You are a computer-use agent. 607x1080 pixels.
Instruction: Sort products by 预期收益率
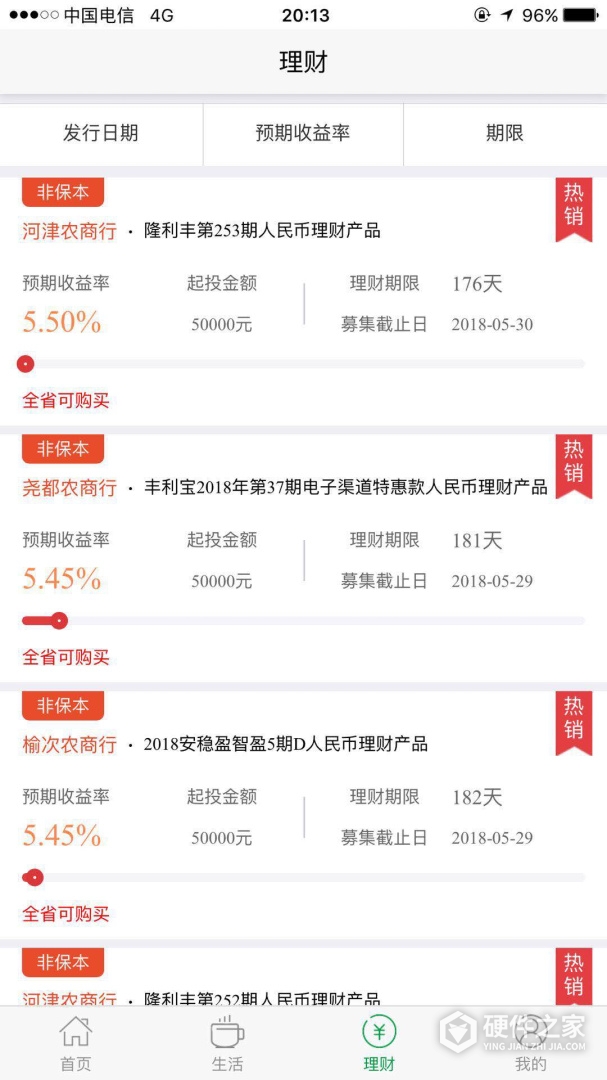(x=303, y=133)
